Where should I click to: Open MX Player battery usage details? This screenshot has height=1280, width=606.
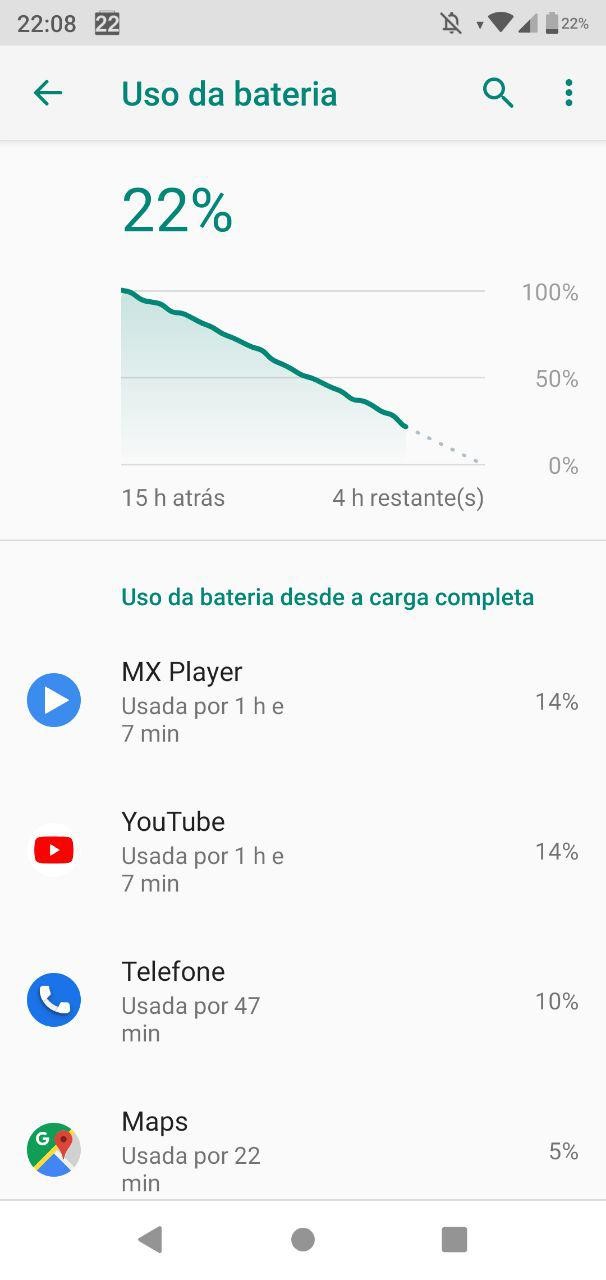(x=302, y=702)
